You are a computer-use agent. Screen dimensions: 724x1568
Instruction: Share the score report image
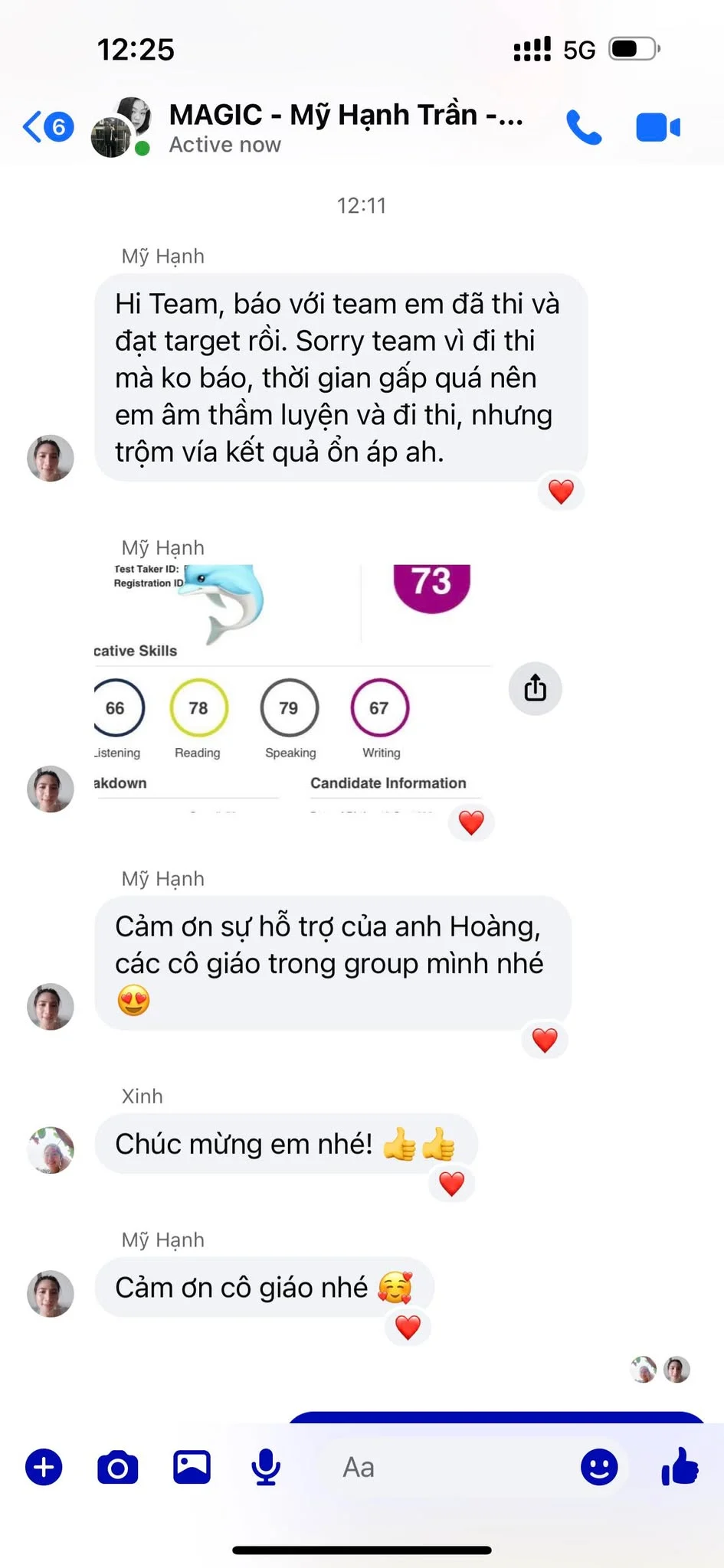click(536, 688)
